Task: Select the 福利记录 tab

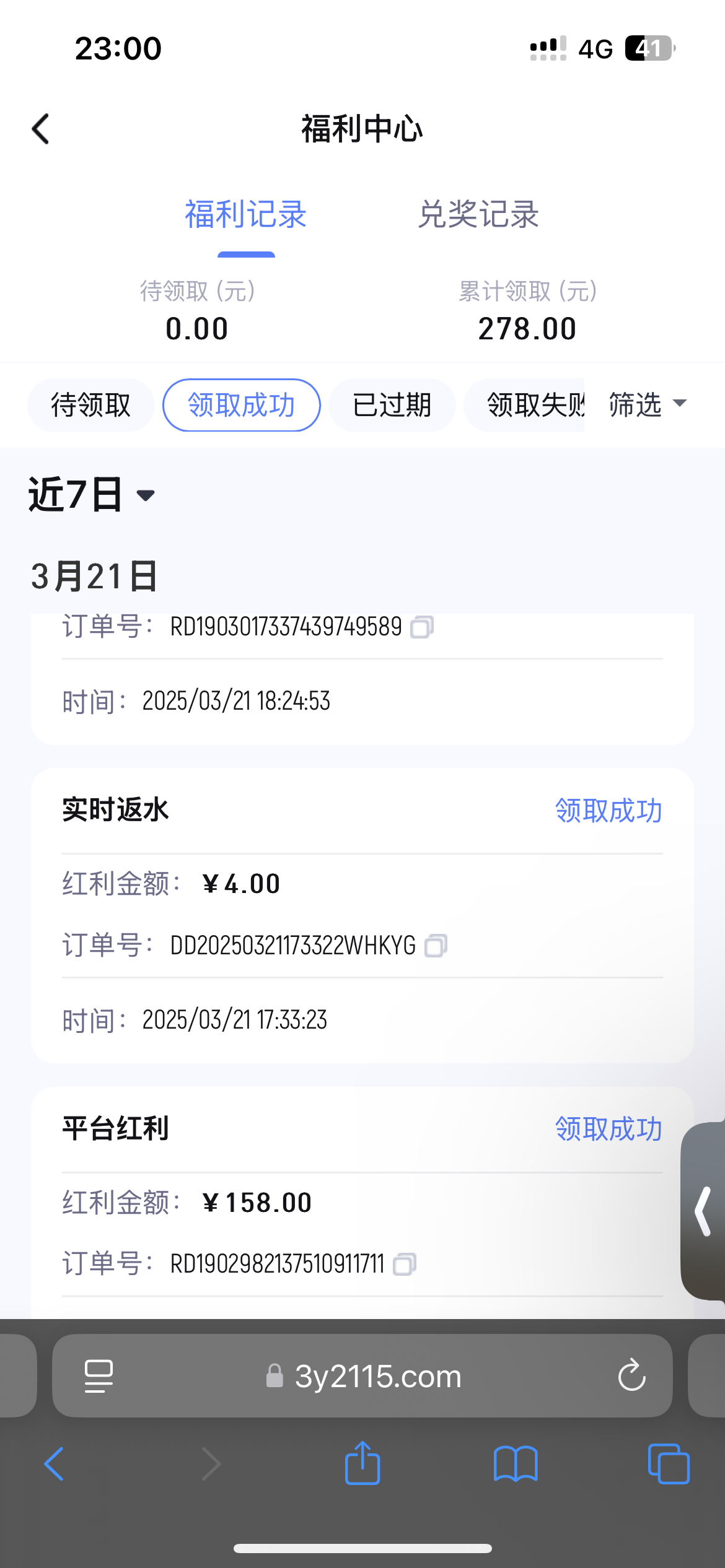Action: click(x=246, y=215)
